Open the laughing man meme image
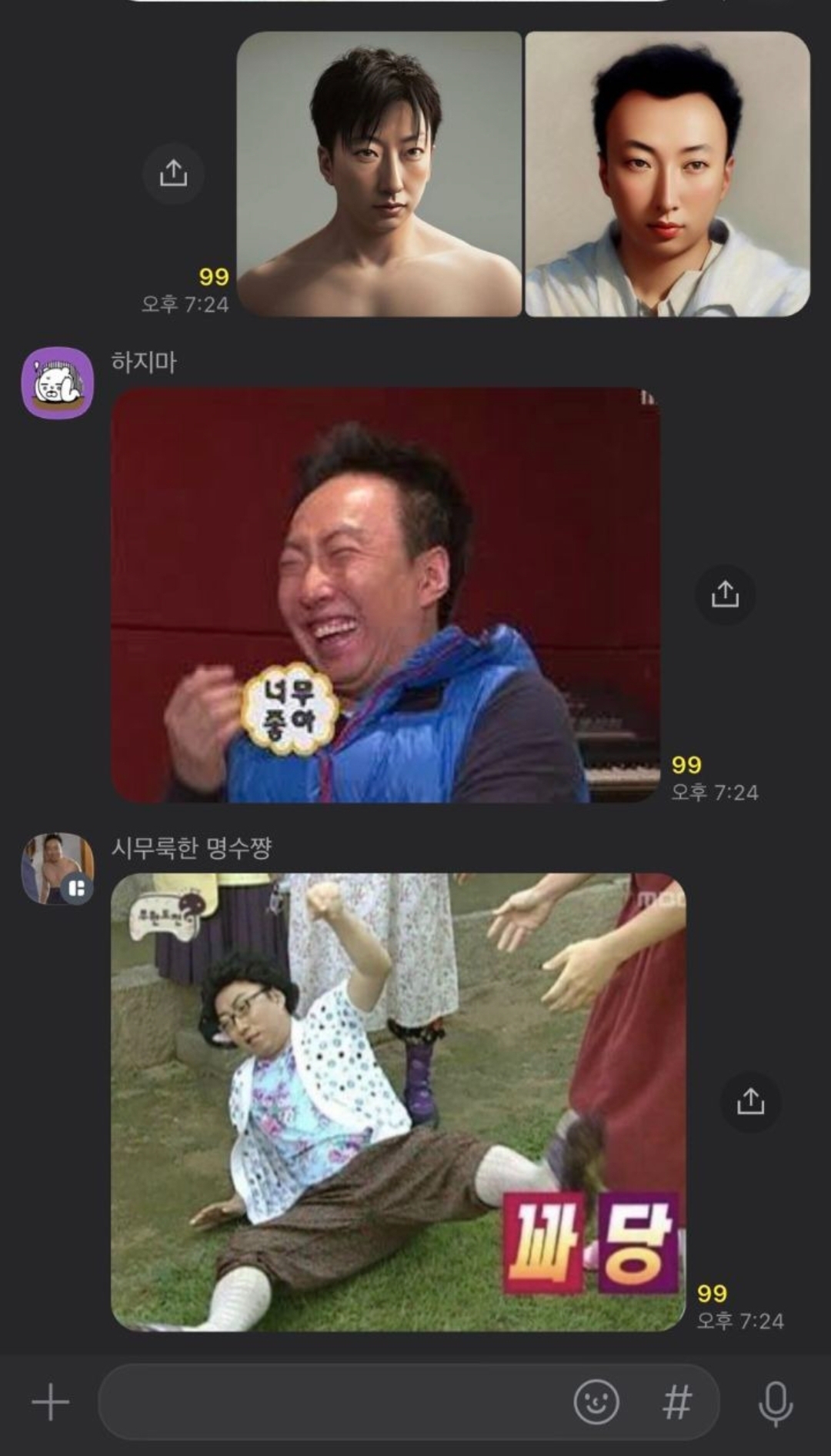 385,595
